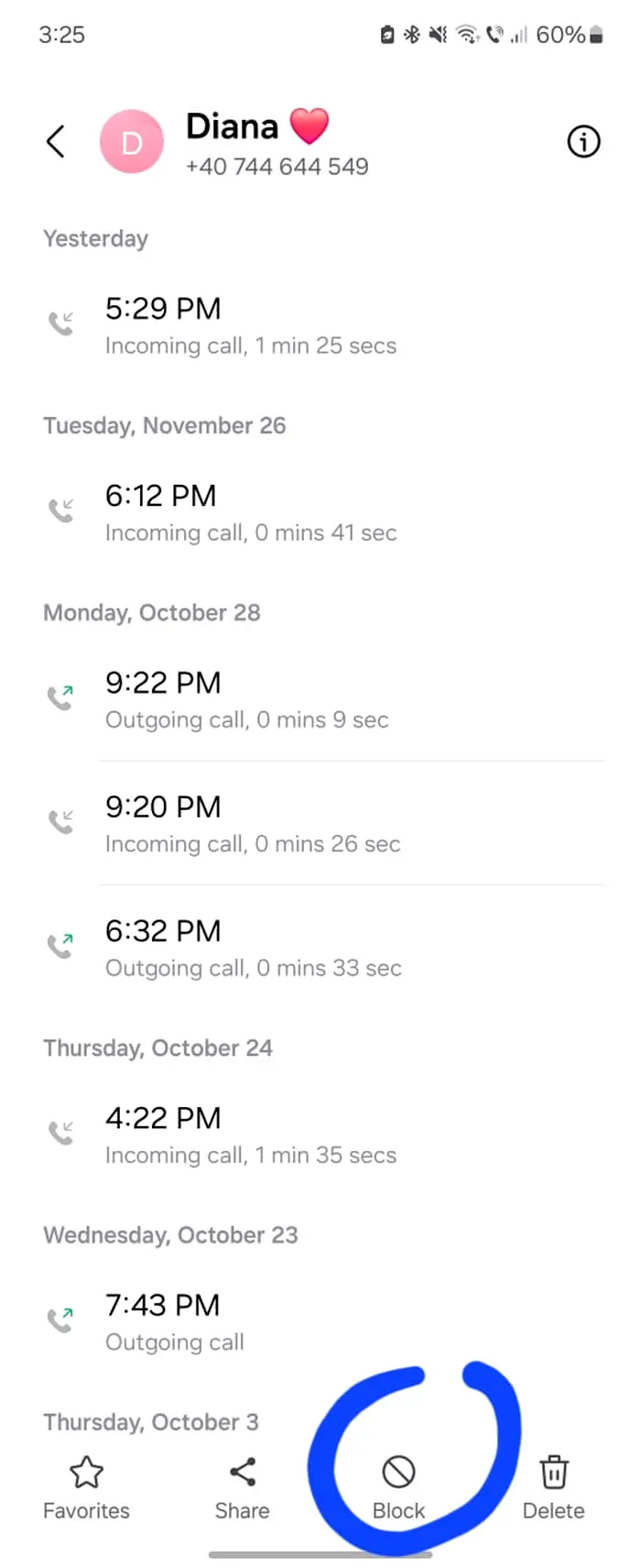Tap Diana's pink avatar
The image size is (641, 1568).
(132, 142)
